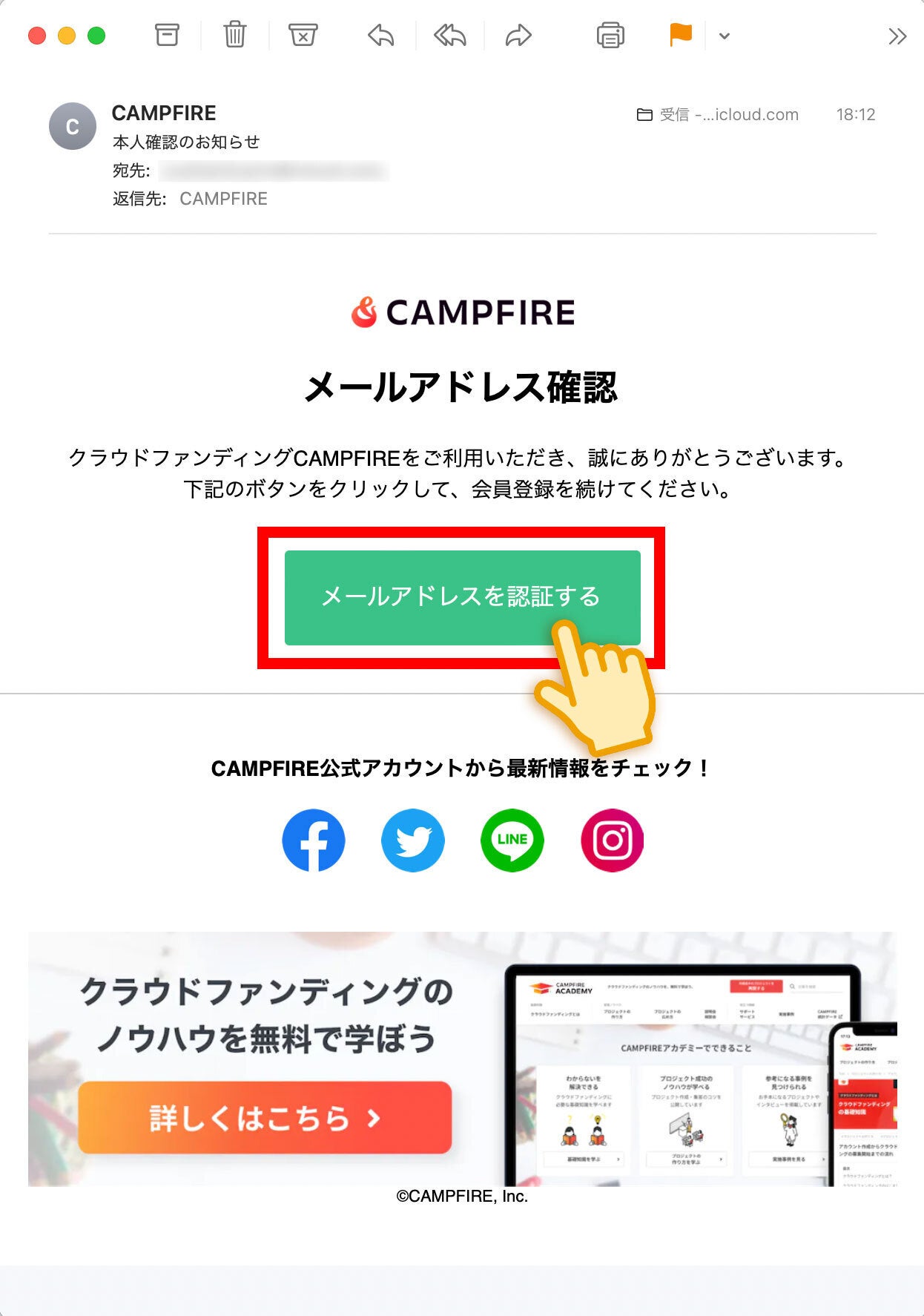The width and height of the screenshot is (924, 1316).
Task: Print the email
Action: point(610,35)
